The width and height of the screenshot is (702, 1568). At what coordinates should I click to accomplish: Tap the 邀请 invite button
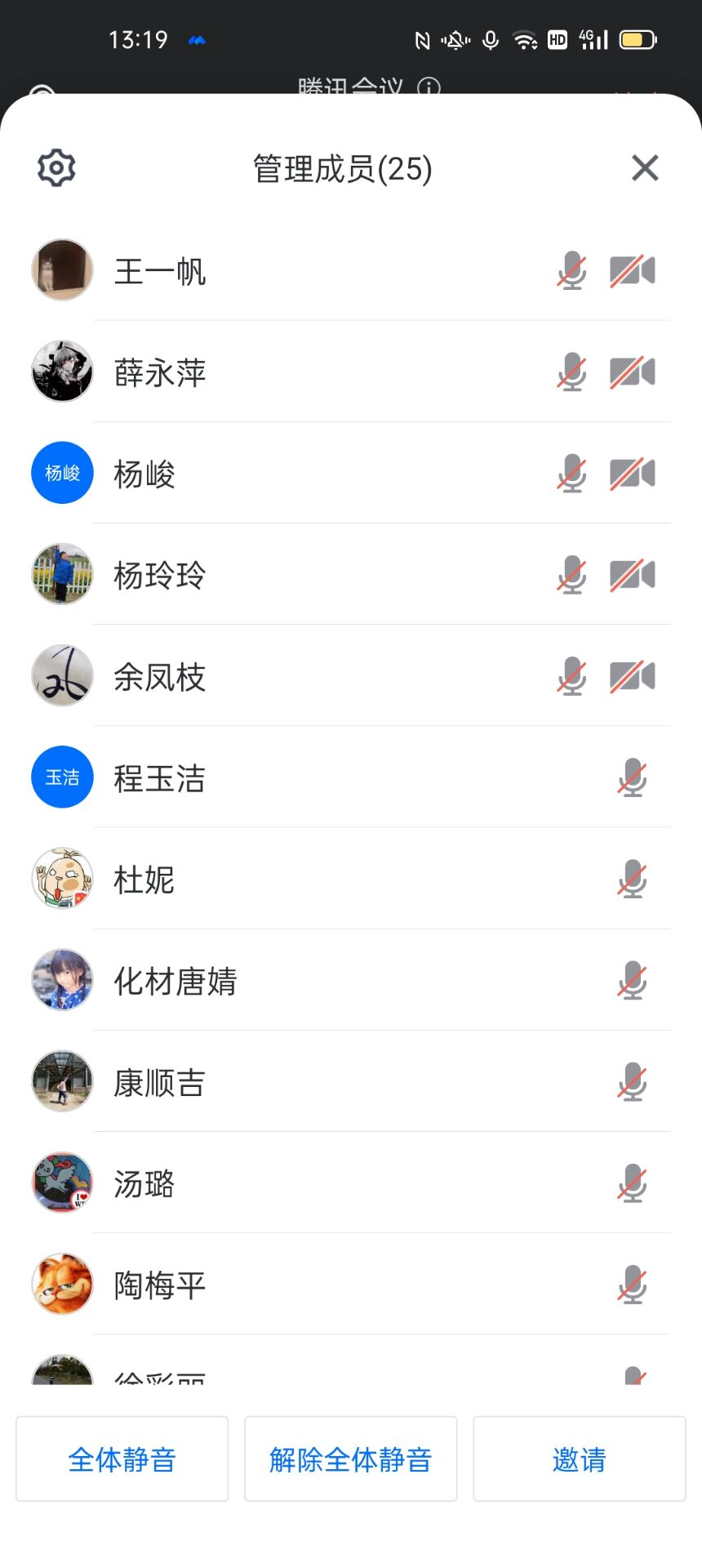580,1459
